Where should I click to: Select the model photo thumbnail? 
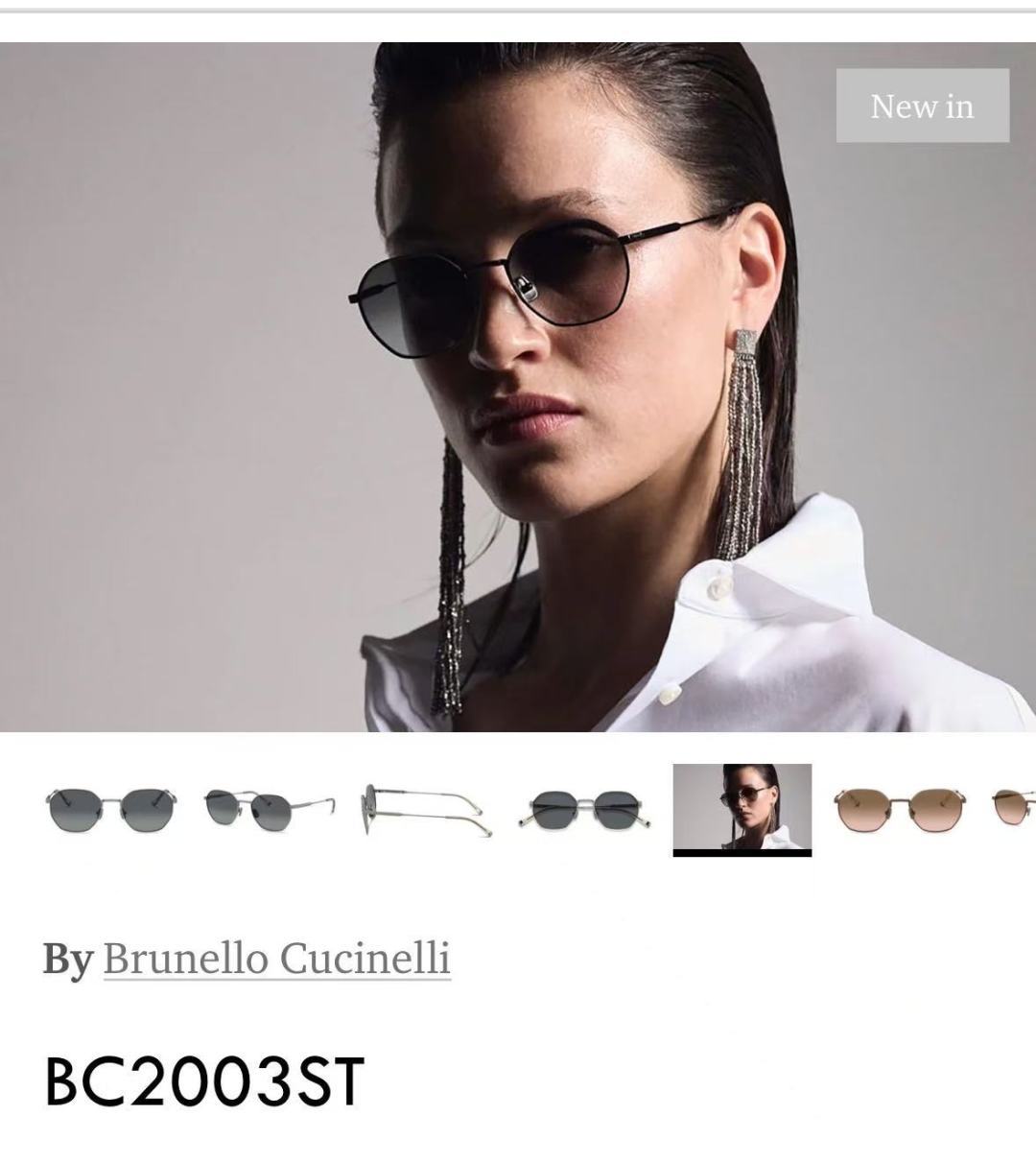(x=742, y=809)
